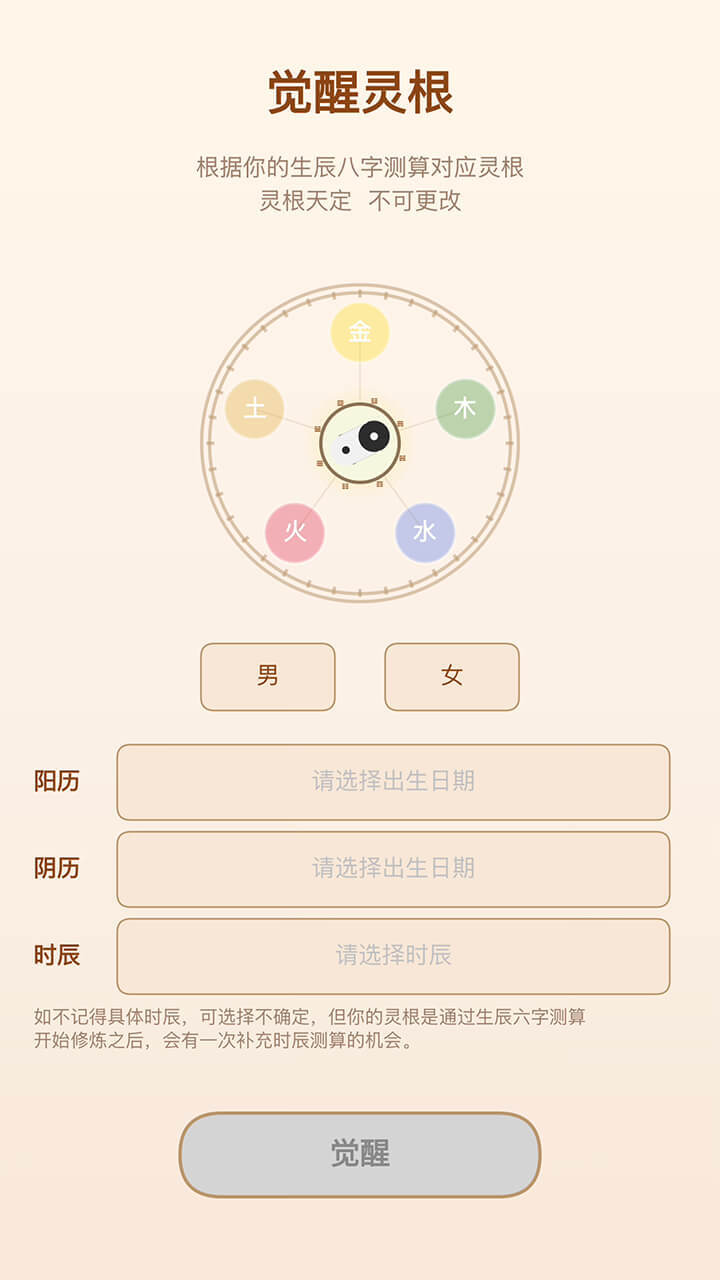Select the 女 female gender option

[x=451, y=677]
